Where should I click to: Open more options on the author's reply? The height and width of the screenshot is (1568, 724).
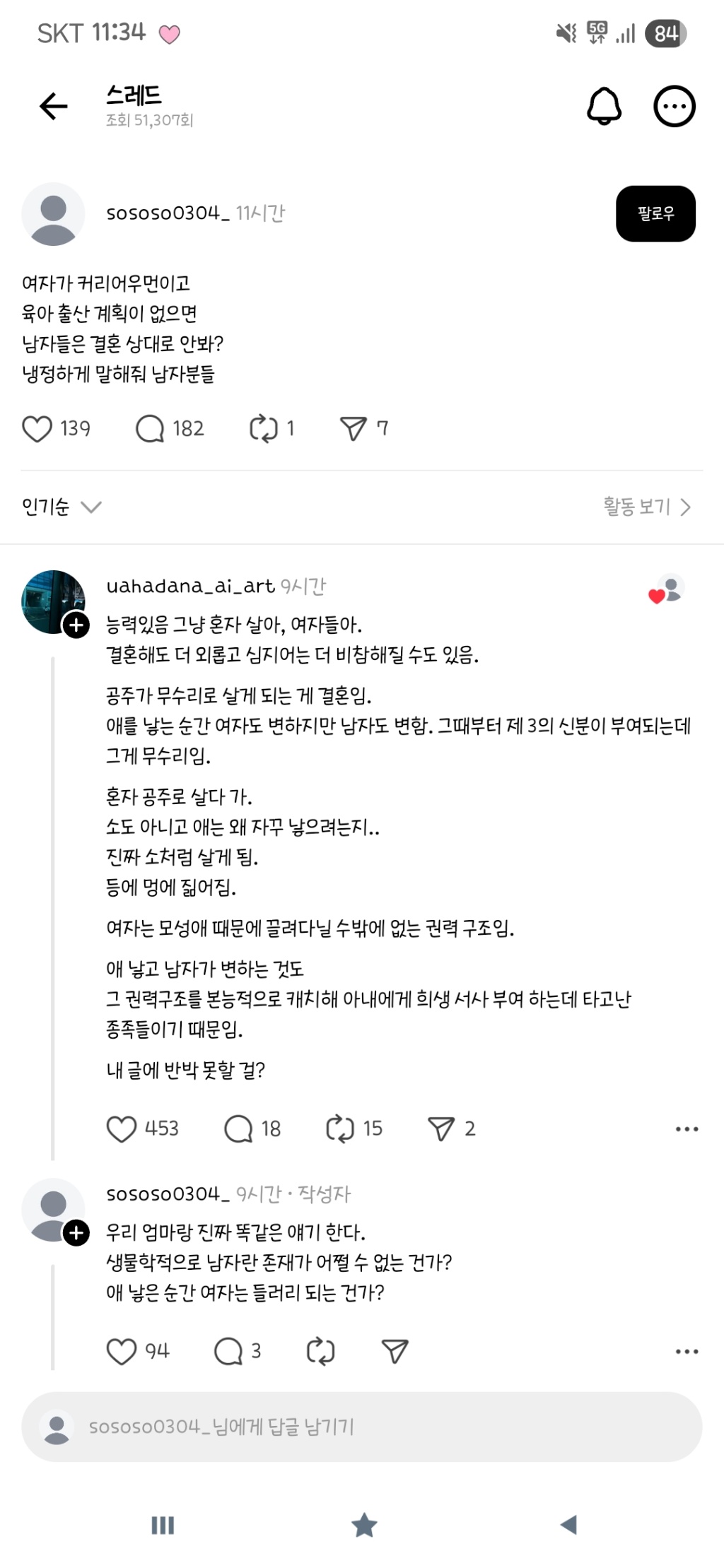(x=687, y=1352)
